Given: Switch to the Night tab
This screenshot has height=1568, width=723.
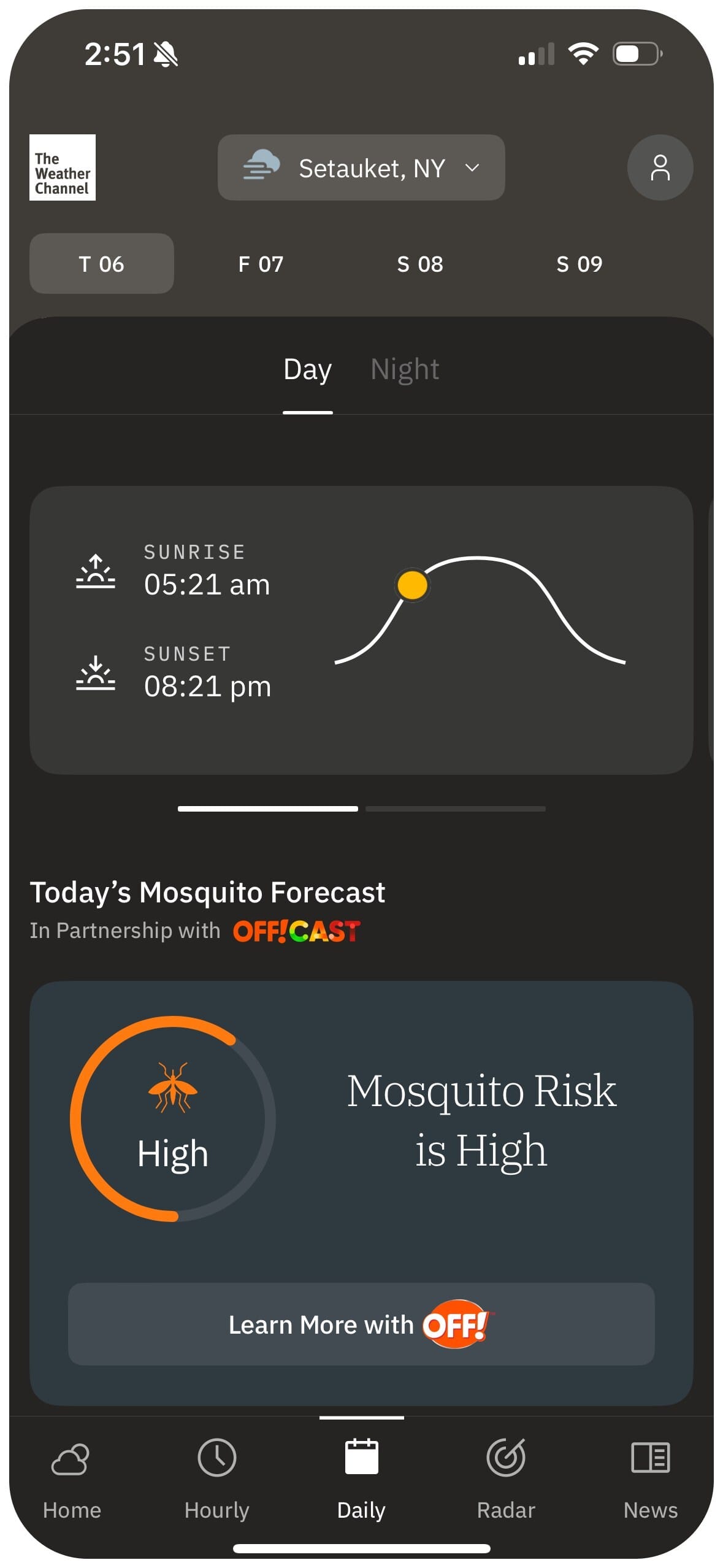Looking at the screenshot, I should coord(405,369).
